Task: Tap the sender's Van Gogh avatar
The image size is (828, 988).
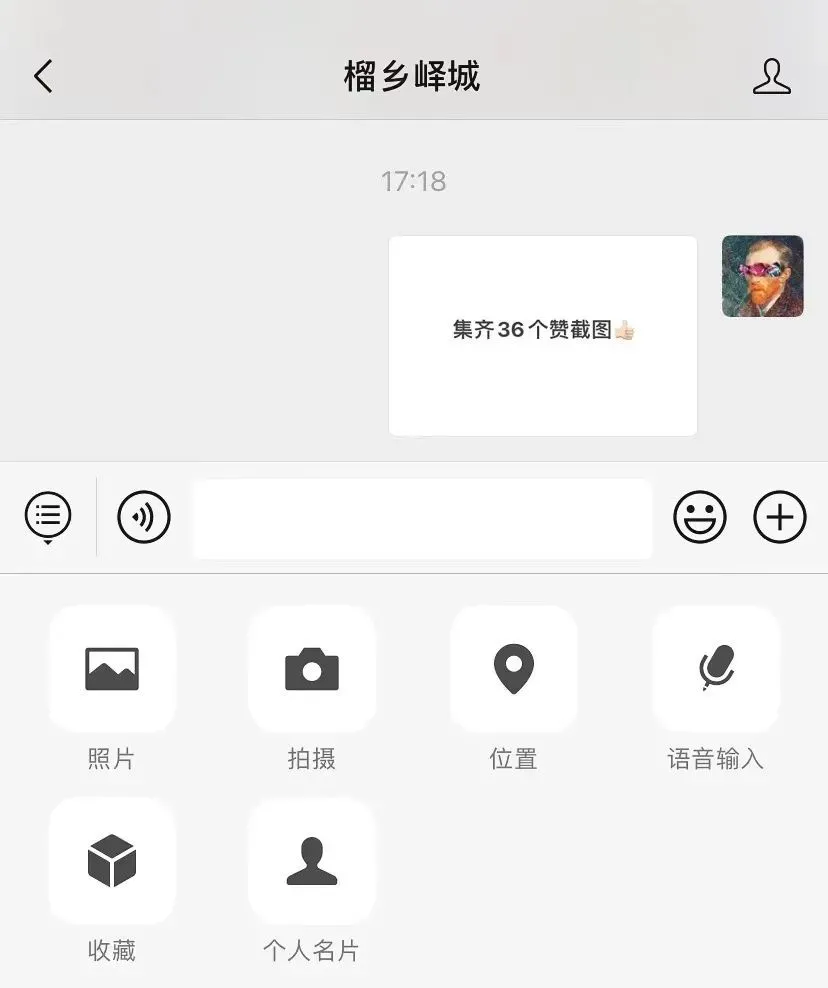Action: pyautogui.click(x=762, y=276)
